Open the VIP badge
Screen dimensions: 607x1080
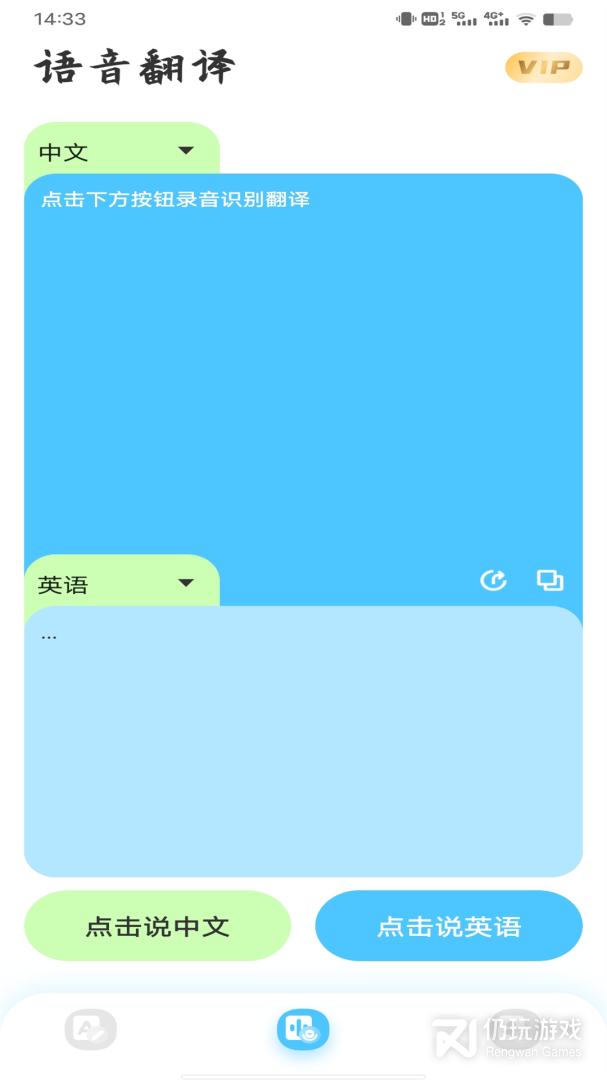544,68
